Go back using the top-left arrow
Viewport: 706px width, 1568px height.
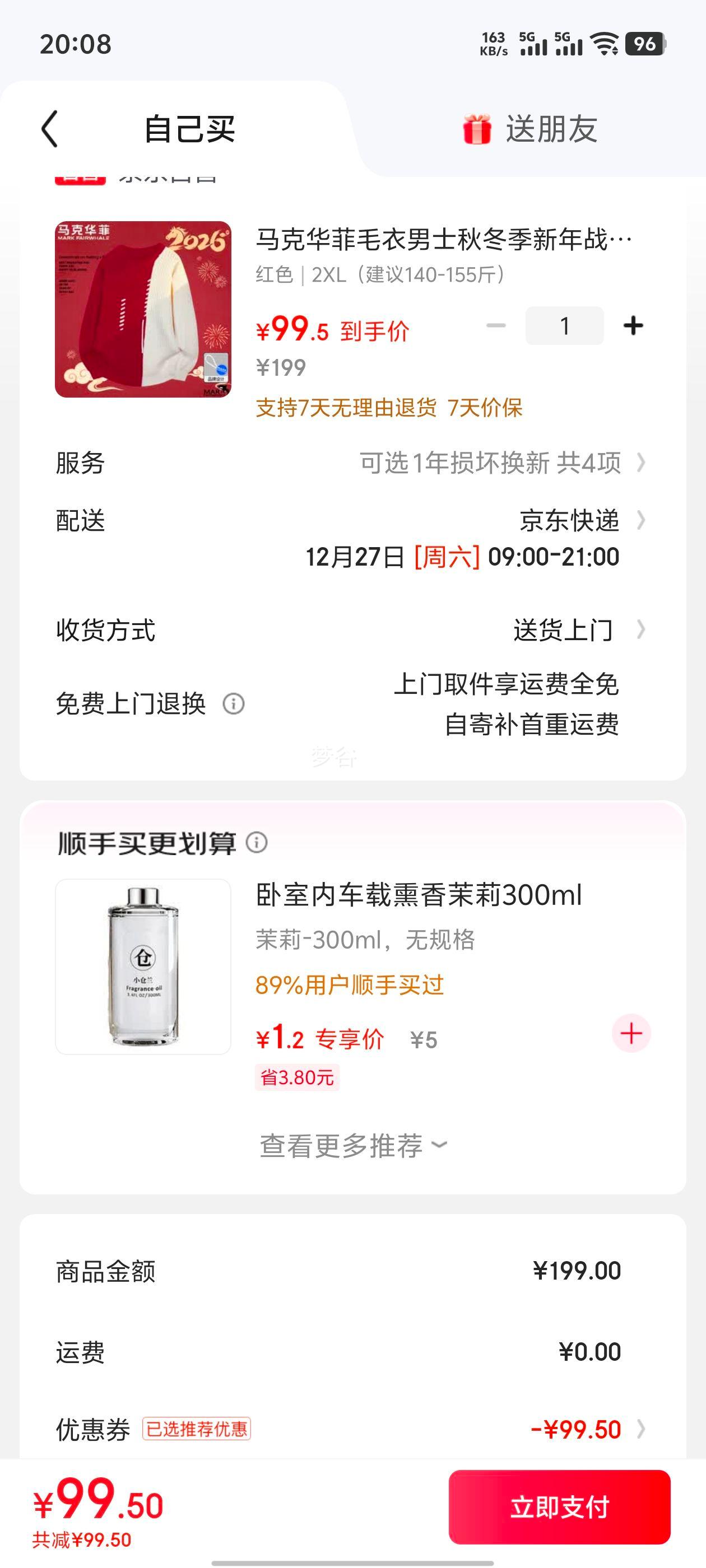point(50,129)
